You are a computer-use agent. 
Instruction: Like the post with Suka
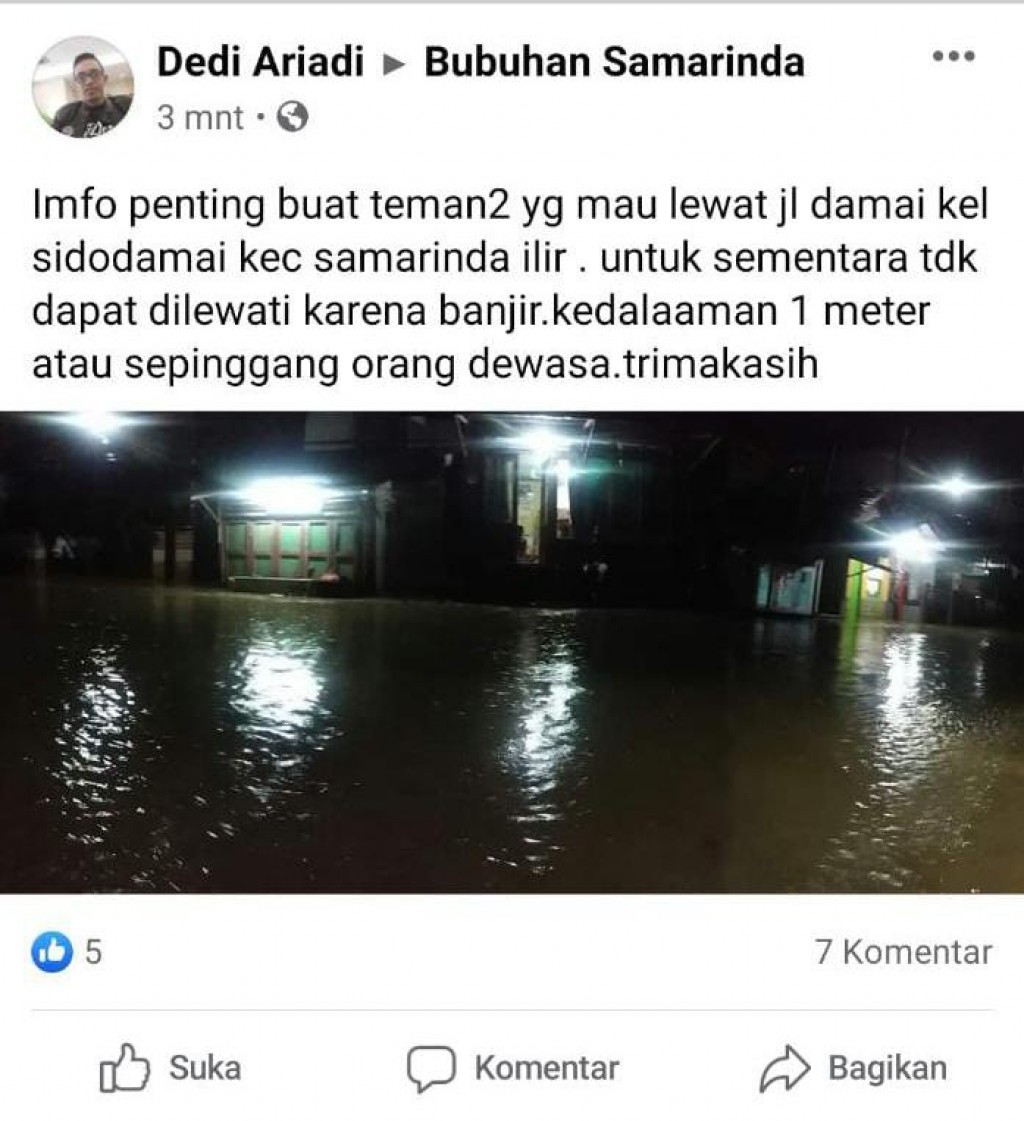(171, 1068)
